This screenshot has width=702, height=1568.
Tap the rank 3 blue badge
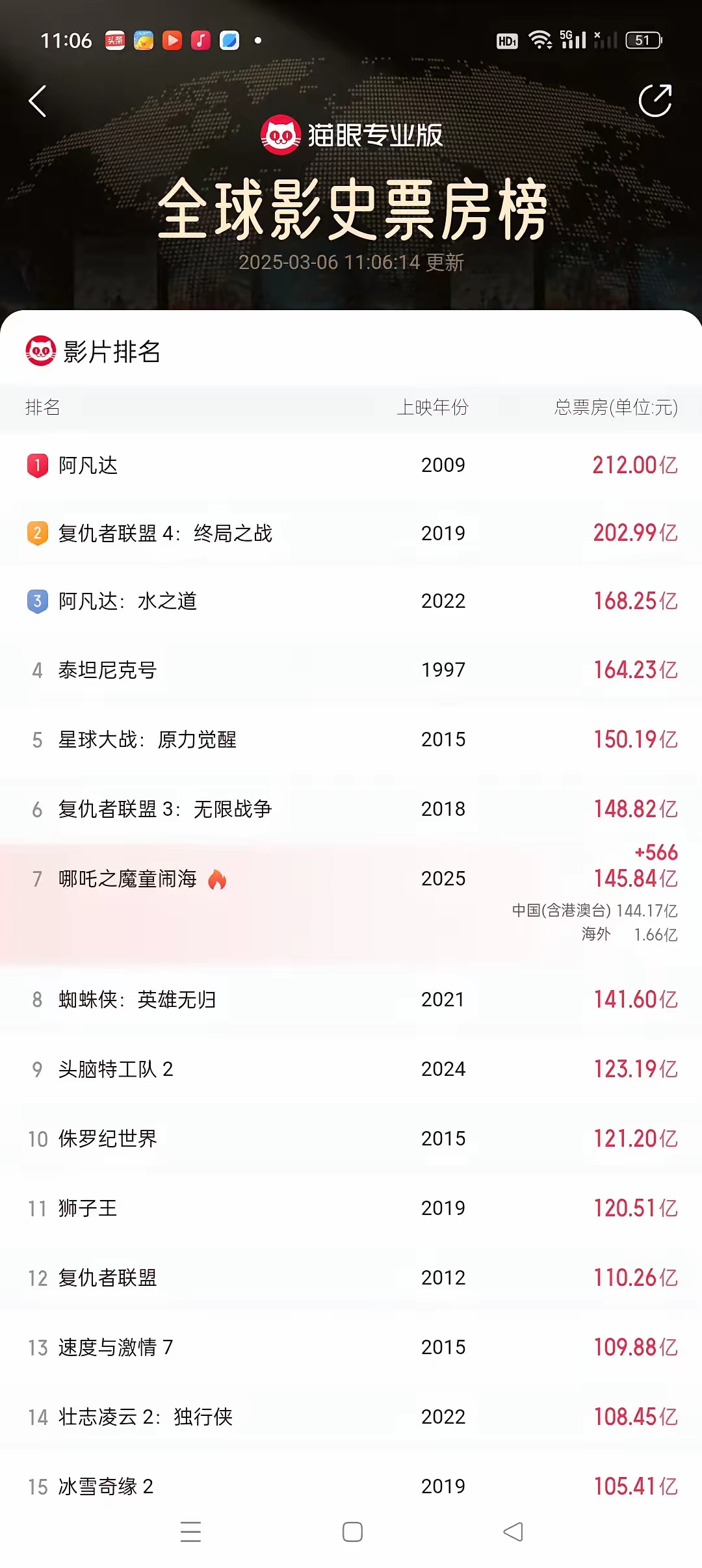point(36,601)
